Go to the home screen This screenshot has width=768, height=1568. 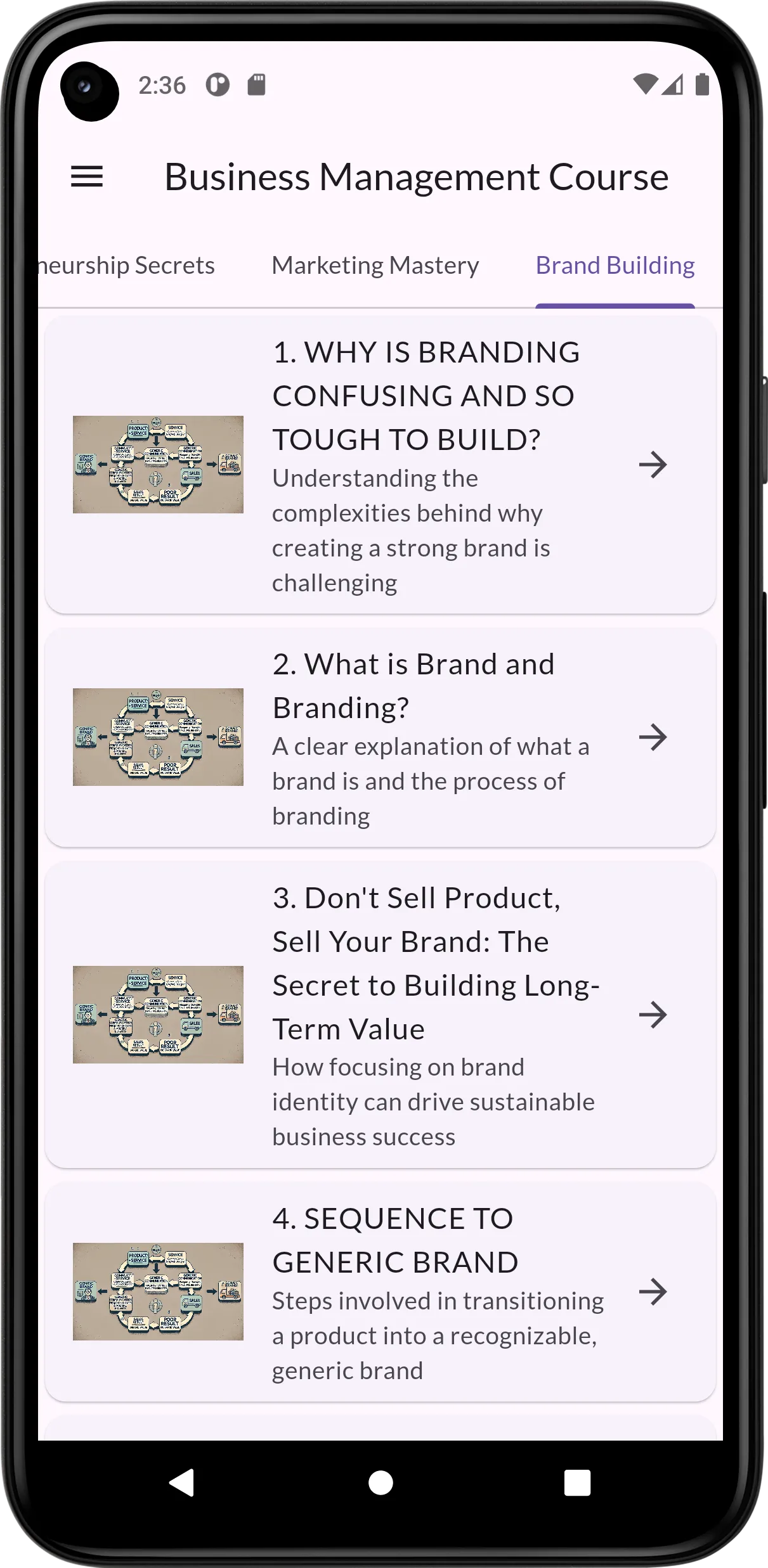[x=381, y=1483]
